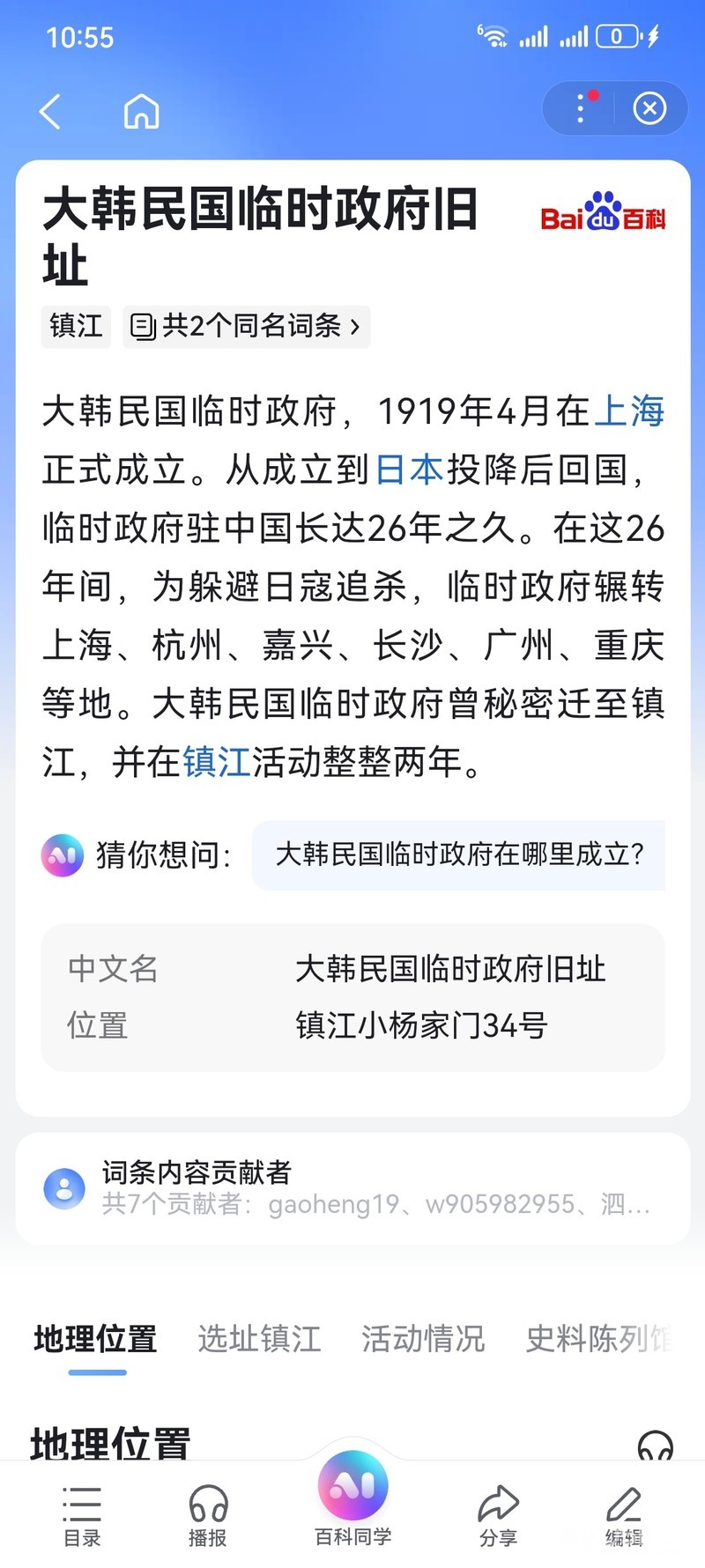Switch to the 选址镇江 tab
This screenshot has height=1568, width=705.
coord(259,1339)
